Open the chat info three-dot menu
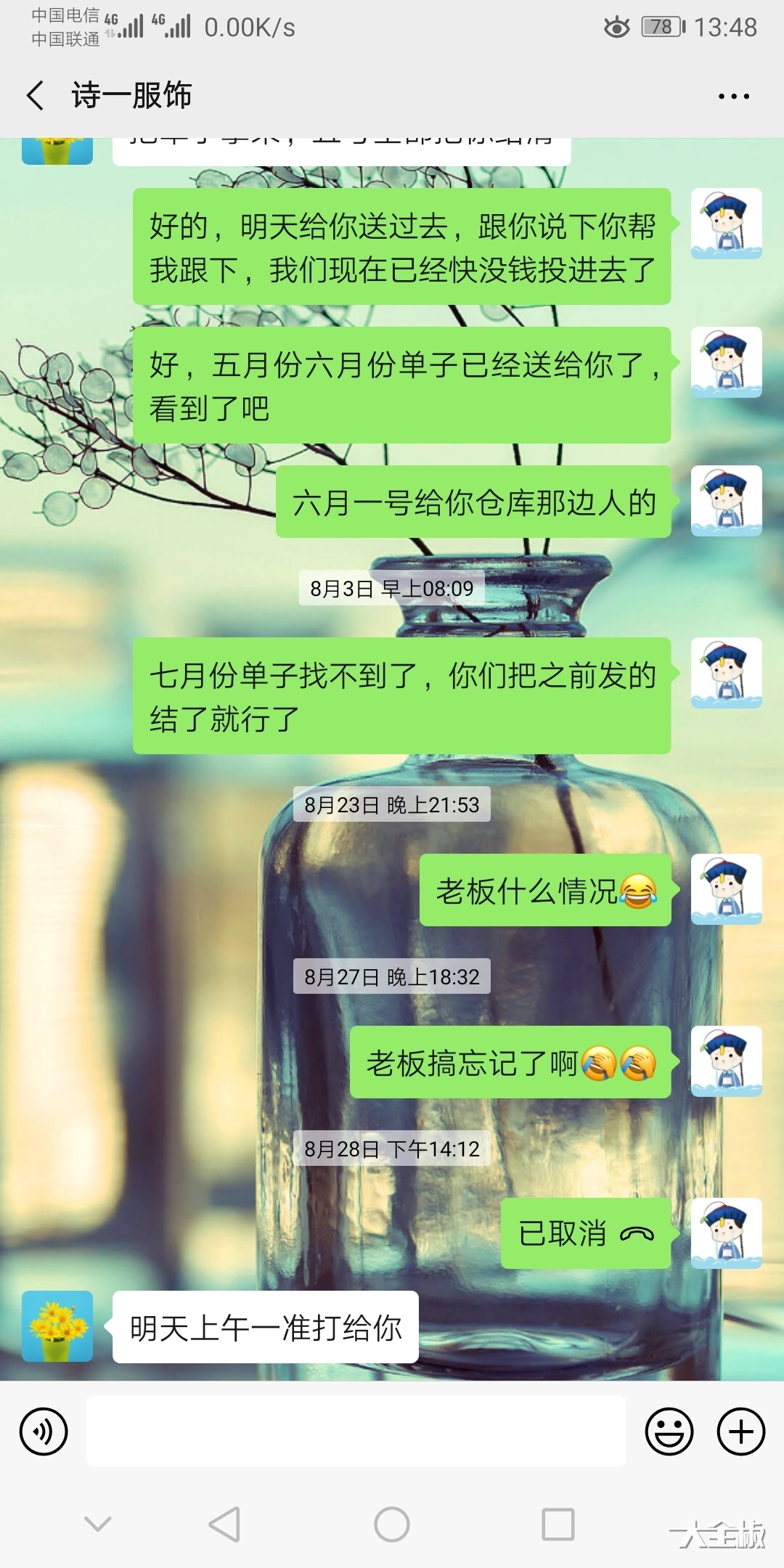784x1568 pixels. click(733, 96)
